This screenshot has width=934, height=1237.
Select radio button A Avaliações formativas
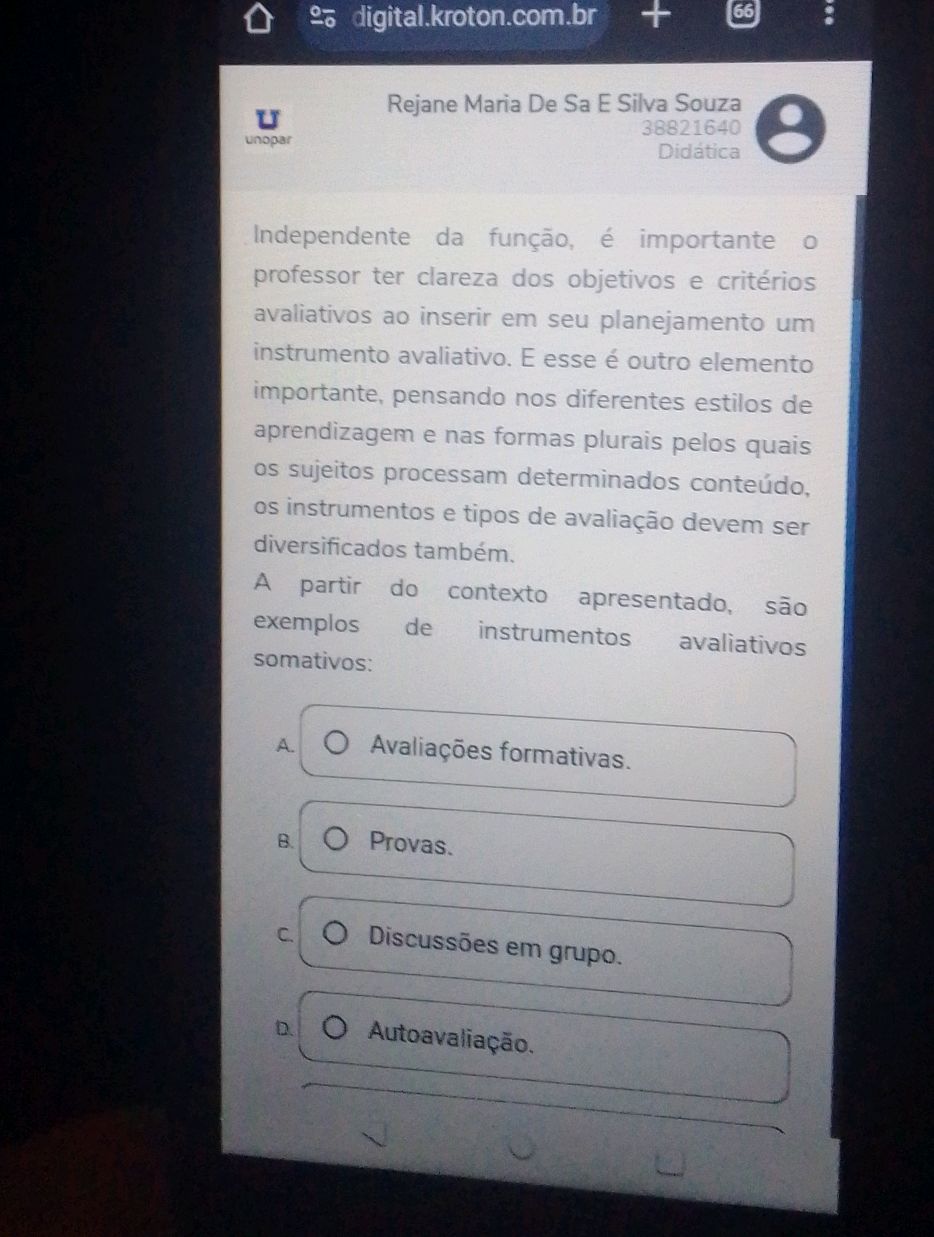pyautogui.click(x=337, y=742)
